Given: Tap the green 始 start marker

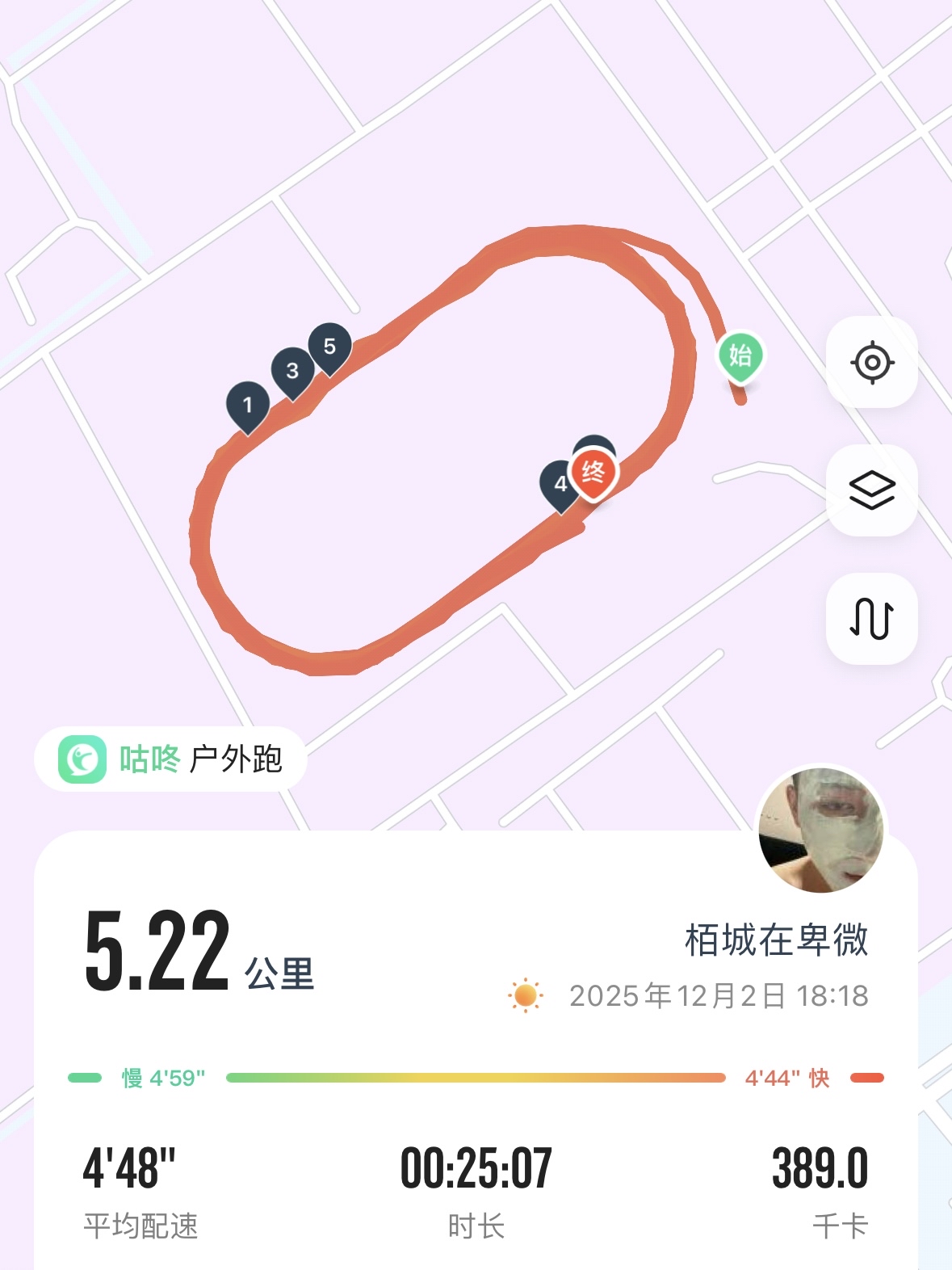Looking at the screenshot, I should point(740,355).
